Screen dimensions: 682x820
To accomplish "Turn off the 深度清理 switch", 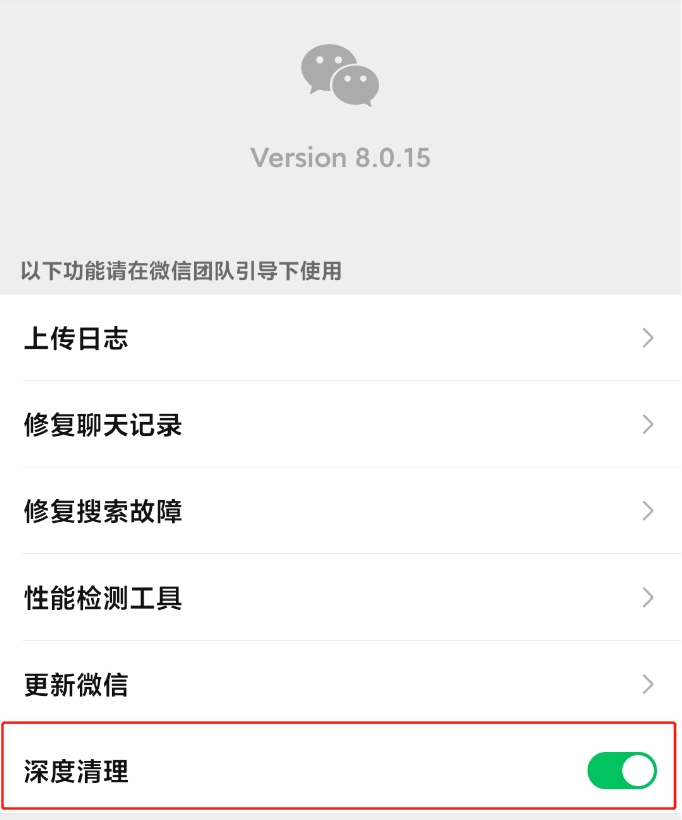I will 621,771.
